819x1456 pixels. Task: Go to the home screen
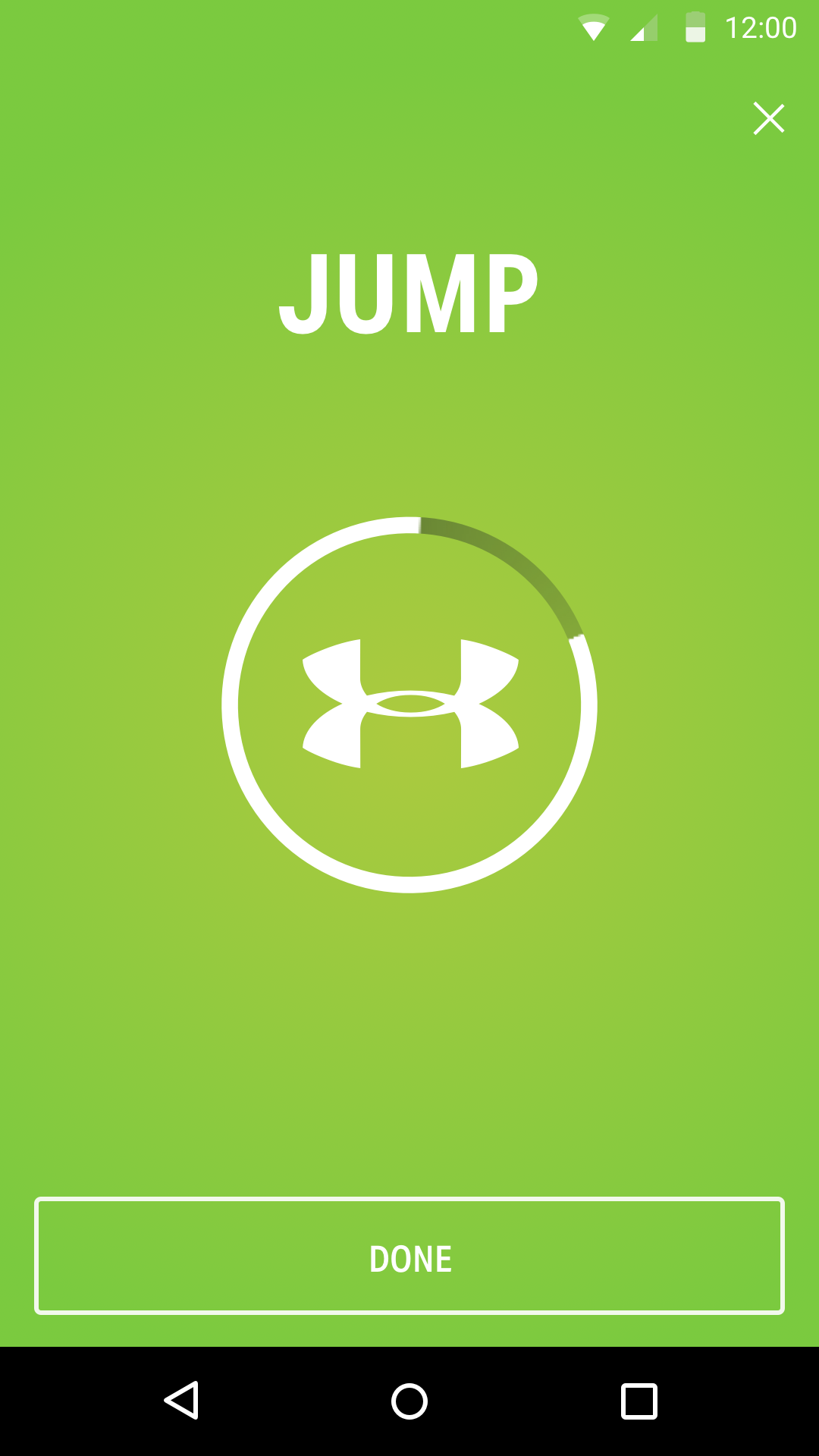tap(409, 1400)
